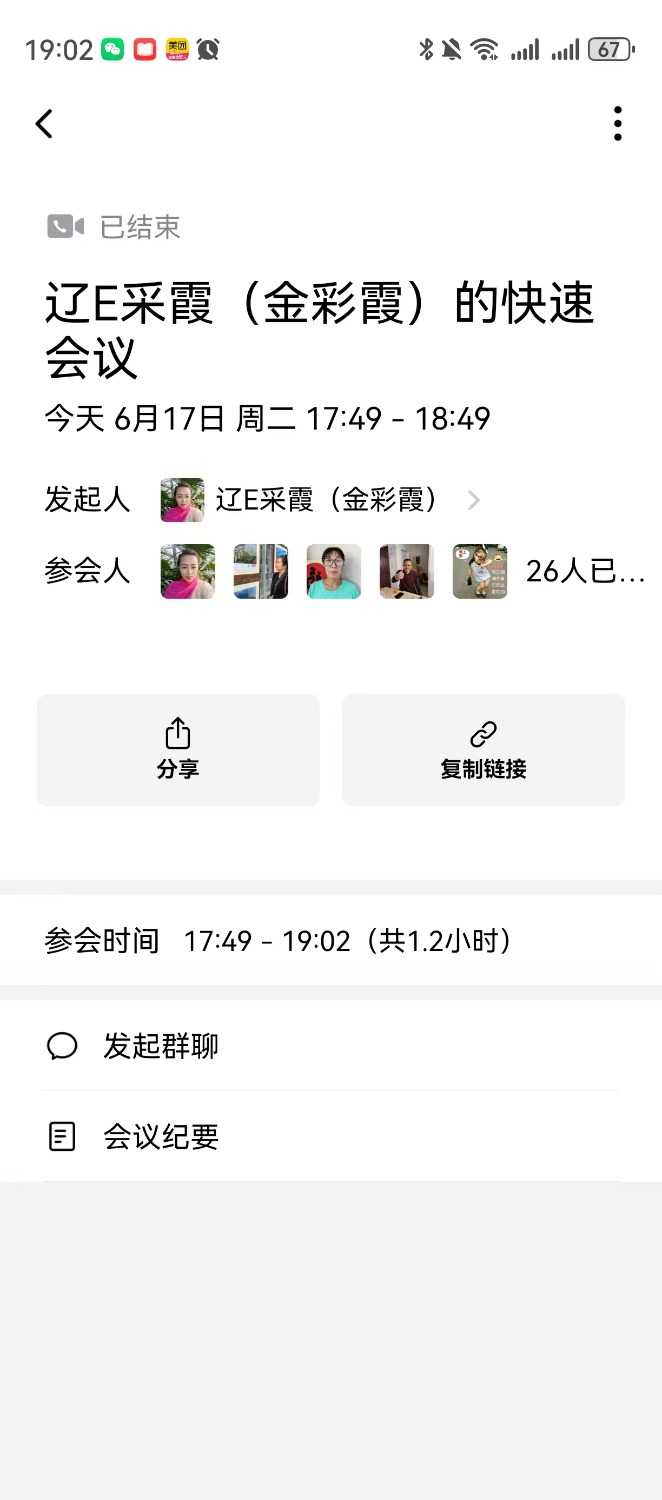View the full 参会人 participant list
This screenshot has height=1500, width=662.
(x=585, y=572)
